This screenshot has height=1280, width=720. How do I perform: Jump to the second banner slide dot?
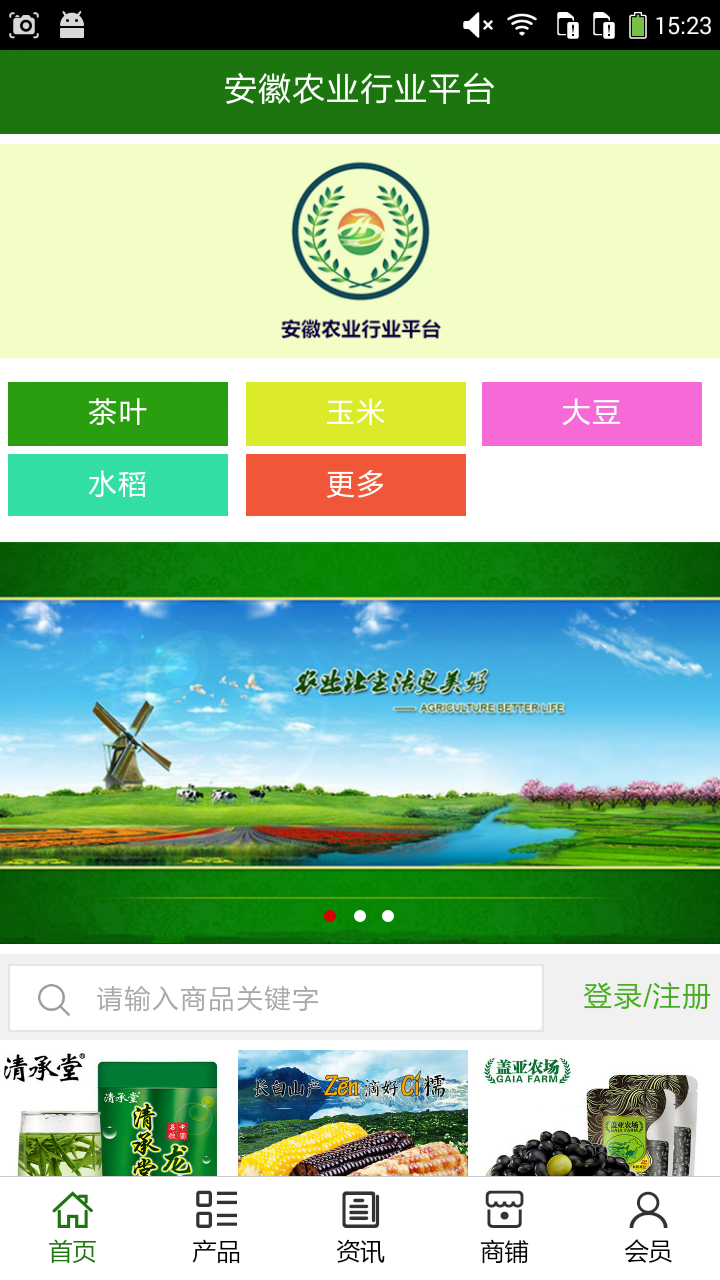(360, 916)
